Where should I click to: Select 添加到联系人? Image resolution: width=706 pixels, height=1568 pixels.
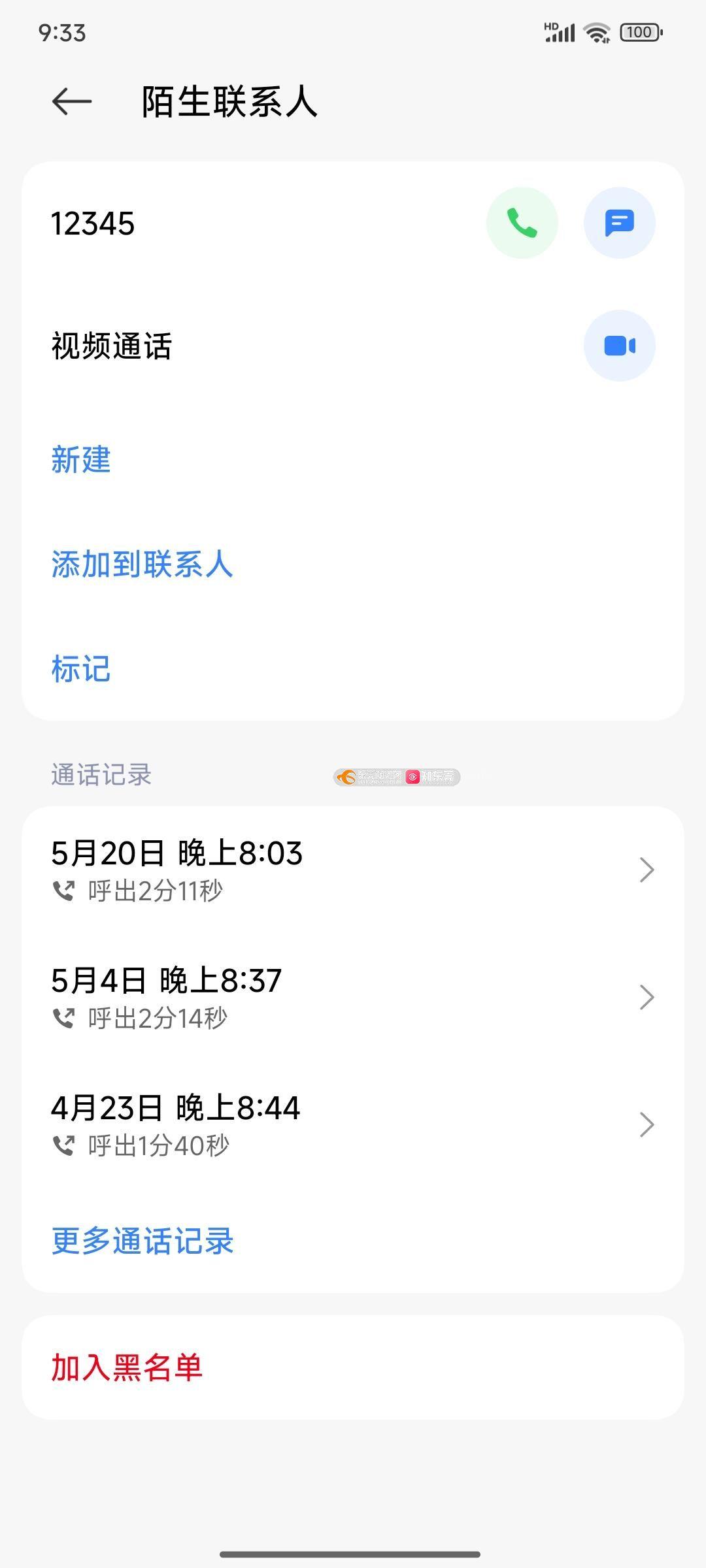(142, 564)
